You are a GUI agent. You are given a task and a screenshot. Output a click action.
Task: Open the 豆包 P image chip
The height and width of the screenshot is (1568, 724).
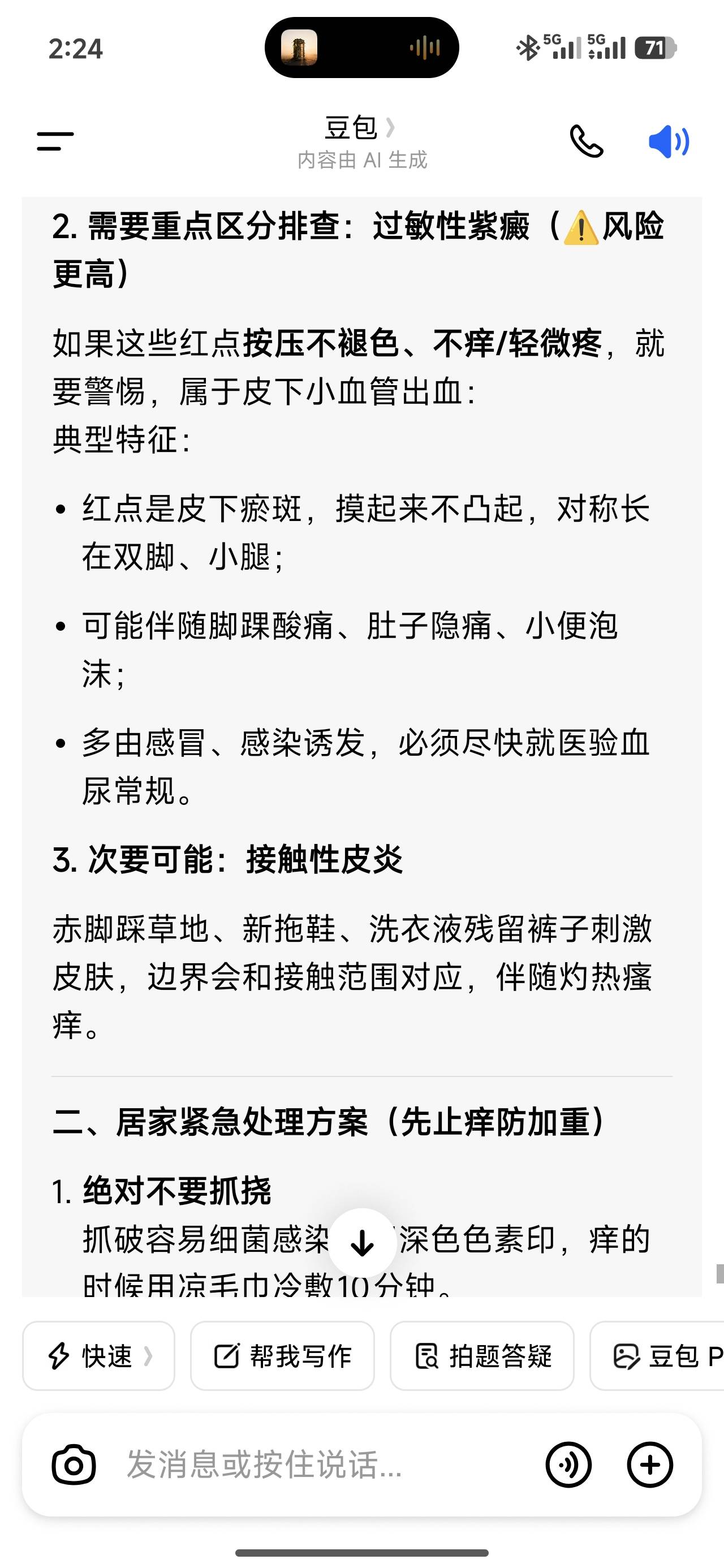[x=657, y=1355]
